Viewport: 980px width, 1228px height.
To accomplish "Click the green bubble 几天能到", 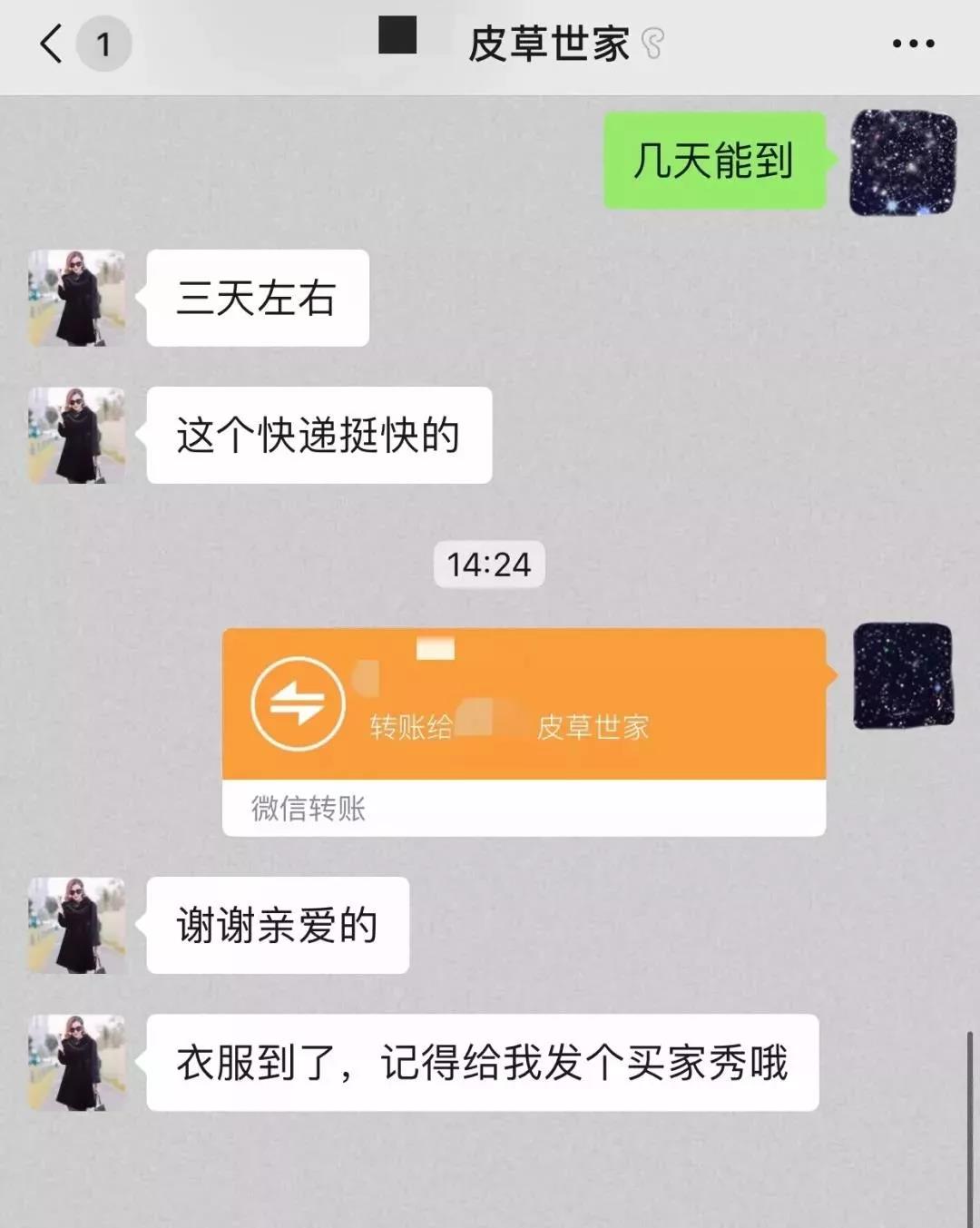I will [713, 160].
